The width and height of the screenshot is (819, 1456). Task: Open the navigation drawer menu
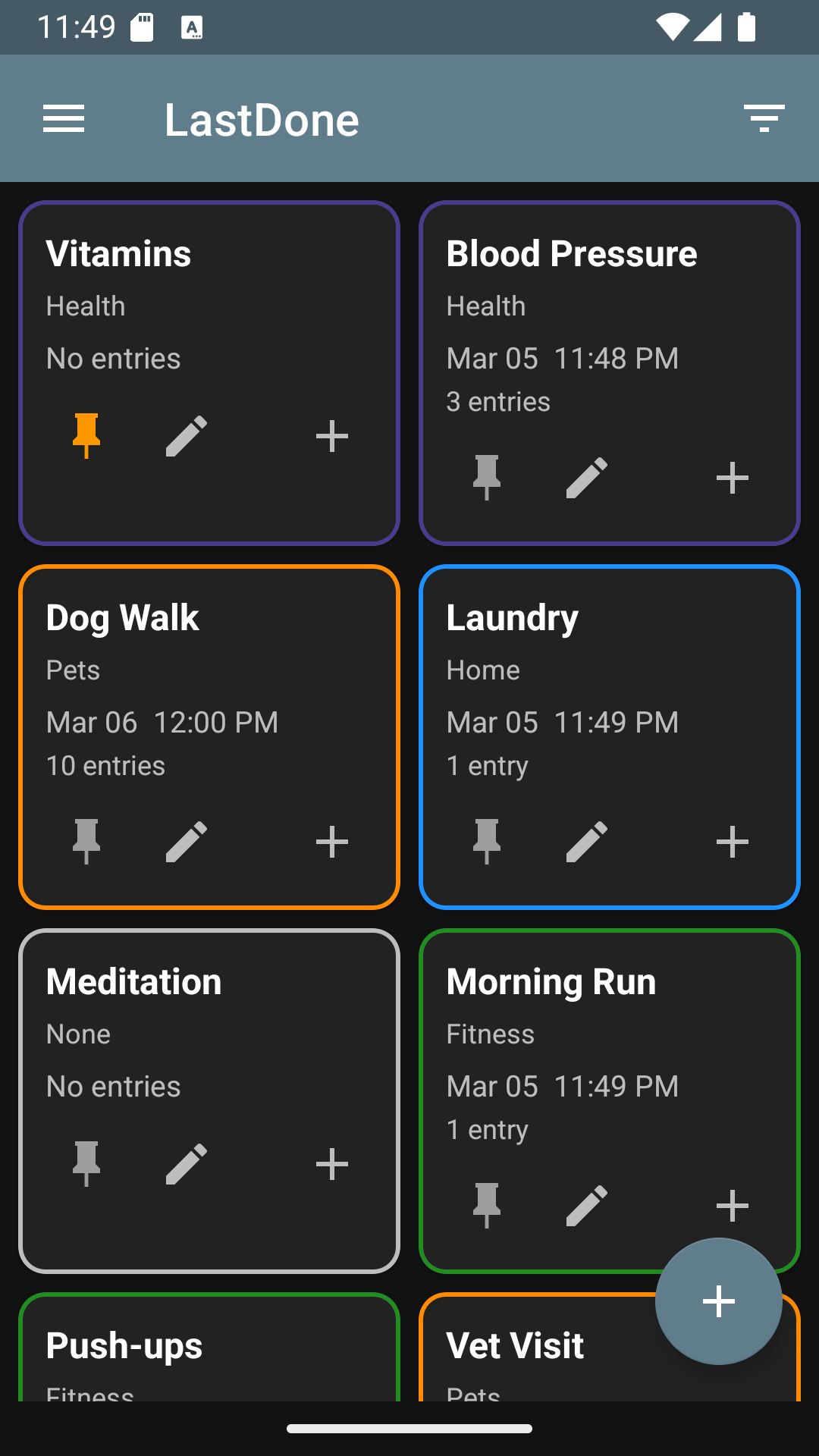pyautogui.click(x=64, y=118)
